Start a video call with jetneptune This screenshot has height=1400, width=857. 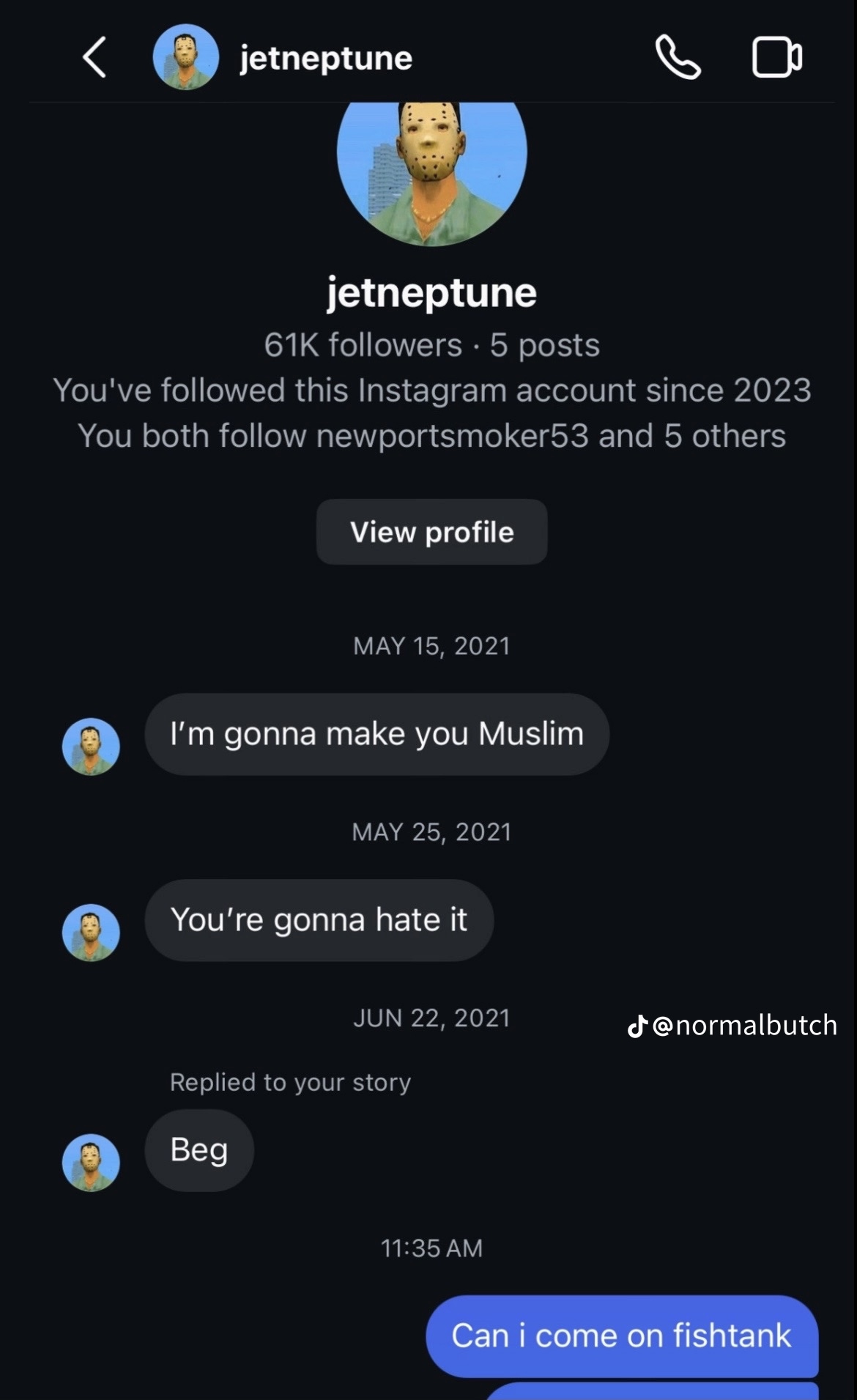[x=776, y=57]
